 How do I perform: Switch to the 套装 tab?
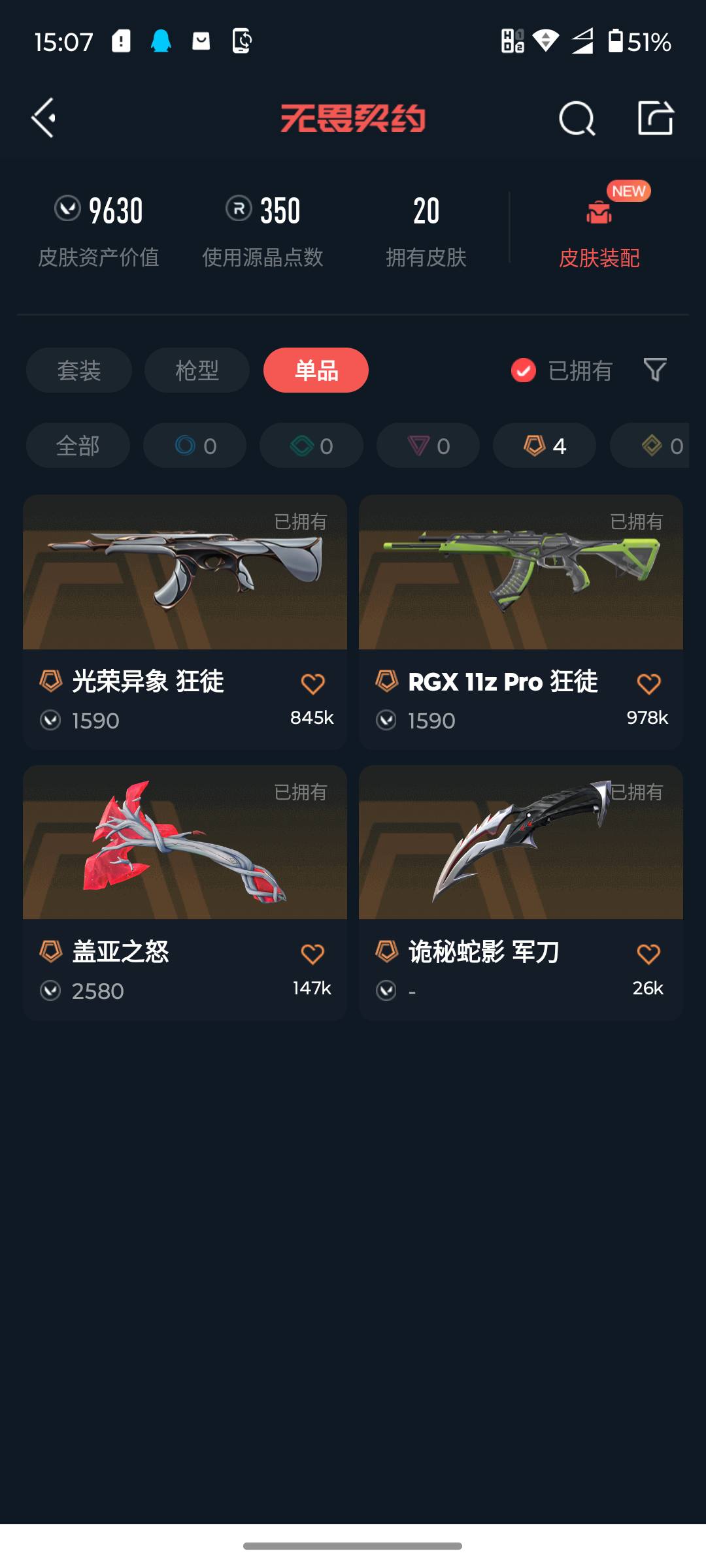(x=79, y=370)
